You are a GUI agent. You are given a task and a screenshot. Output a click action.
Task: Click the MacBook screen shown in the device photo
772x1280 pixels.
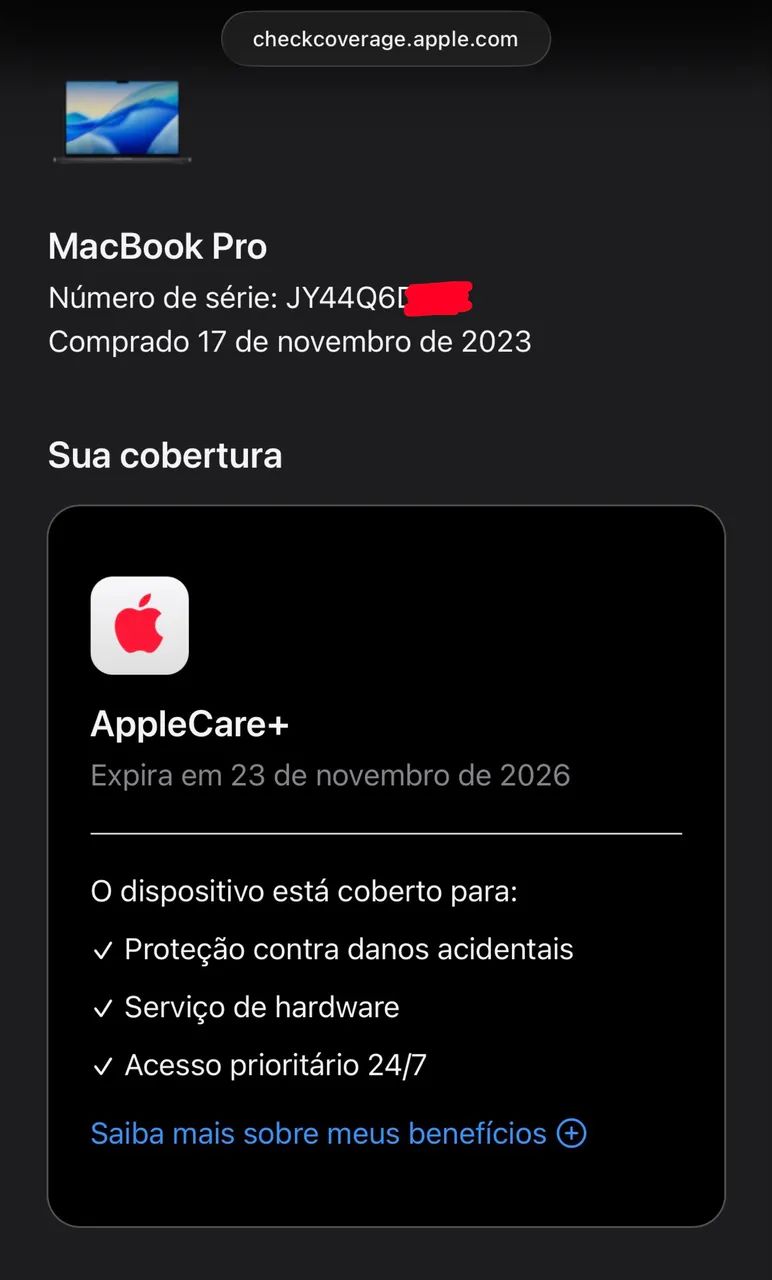120,115
